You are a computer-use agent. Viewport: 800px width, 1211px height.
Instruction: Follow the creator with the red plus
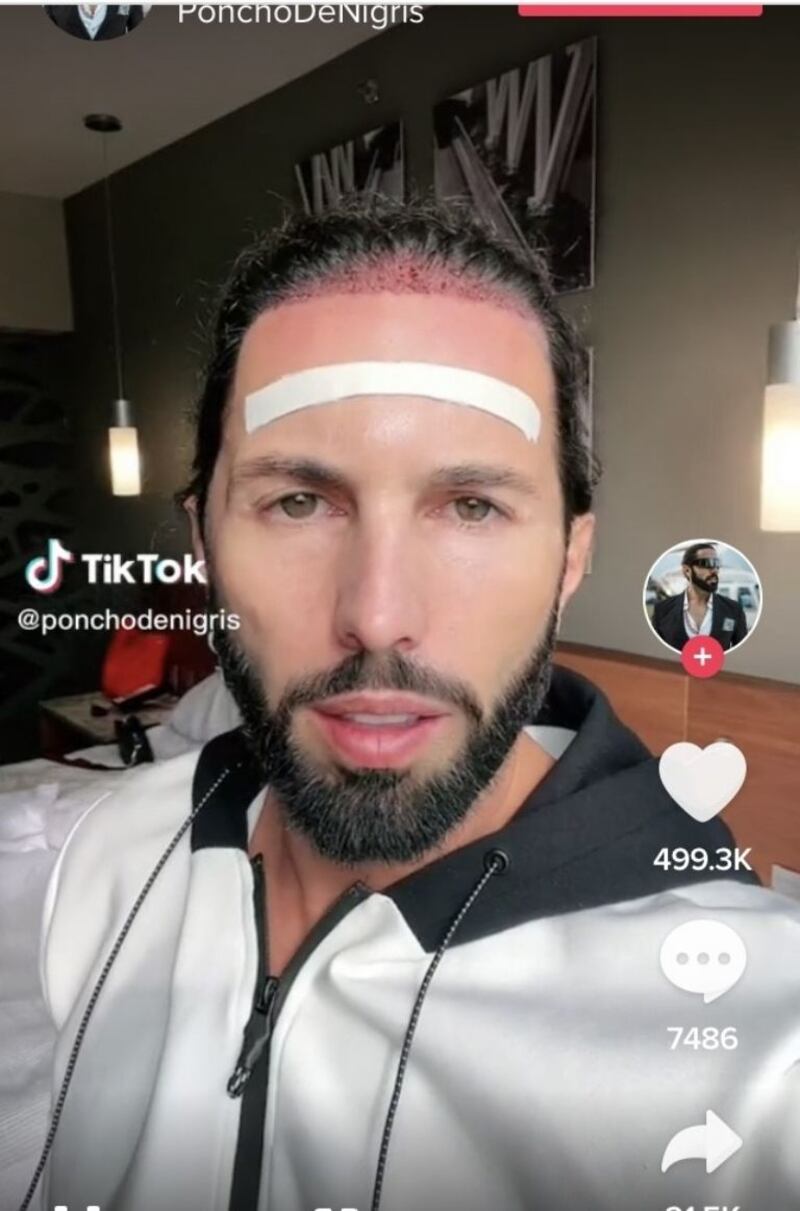coord(702,656)
